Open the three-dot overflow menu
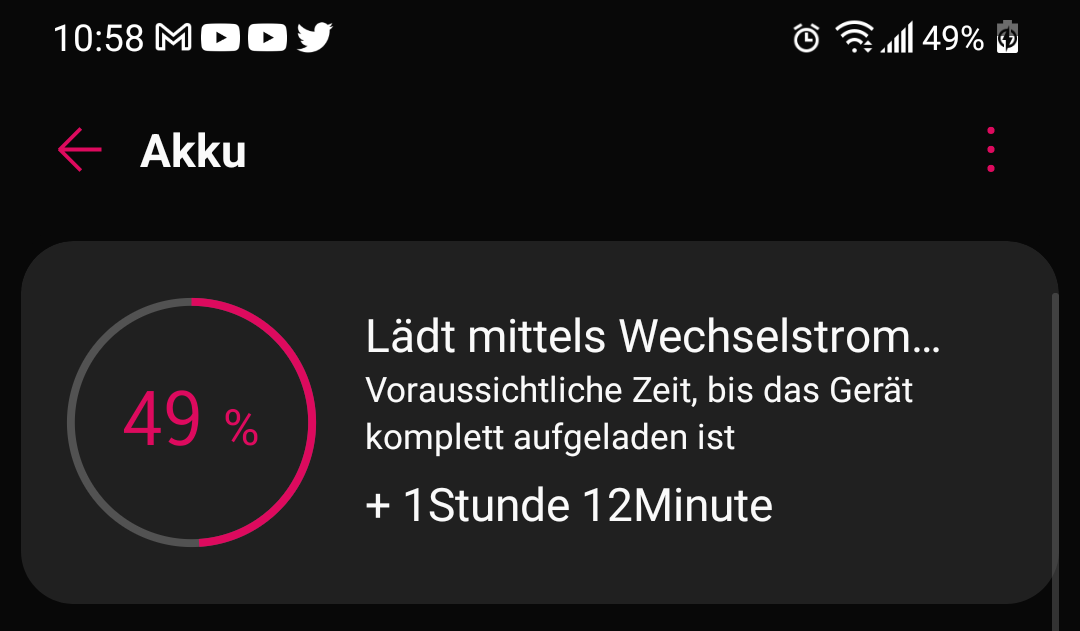 pyautogui.click(x=990, y=150)
